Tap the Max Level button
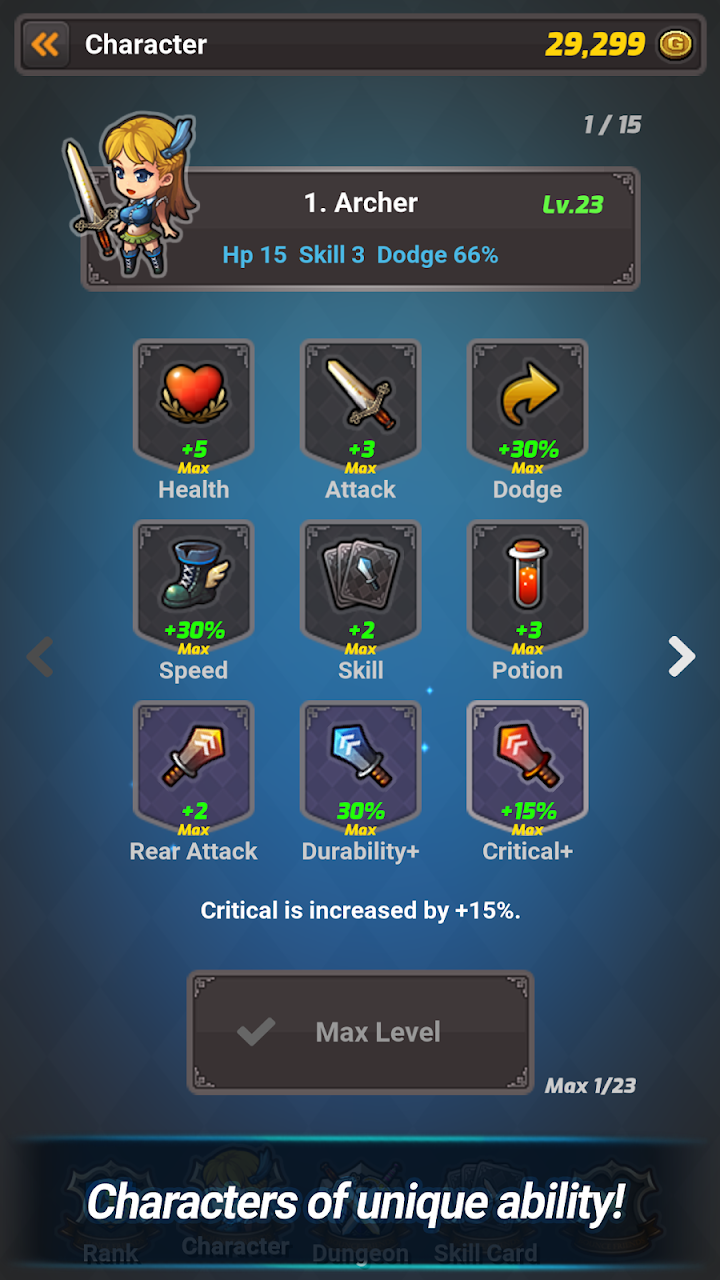Image resolution: width=720 pixels, height=1280 pixels. pyautogui.click(x=360, y=1032)
